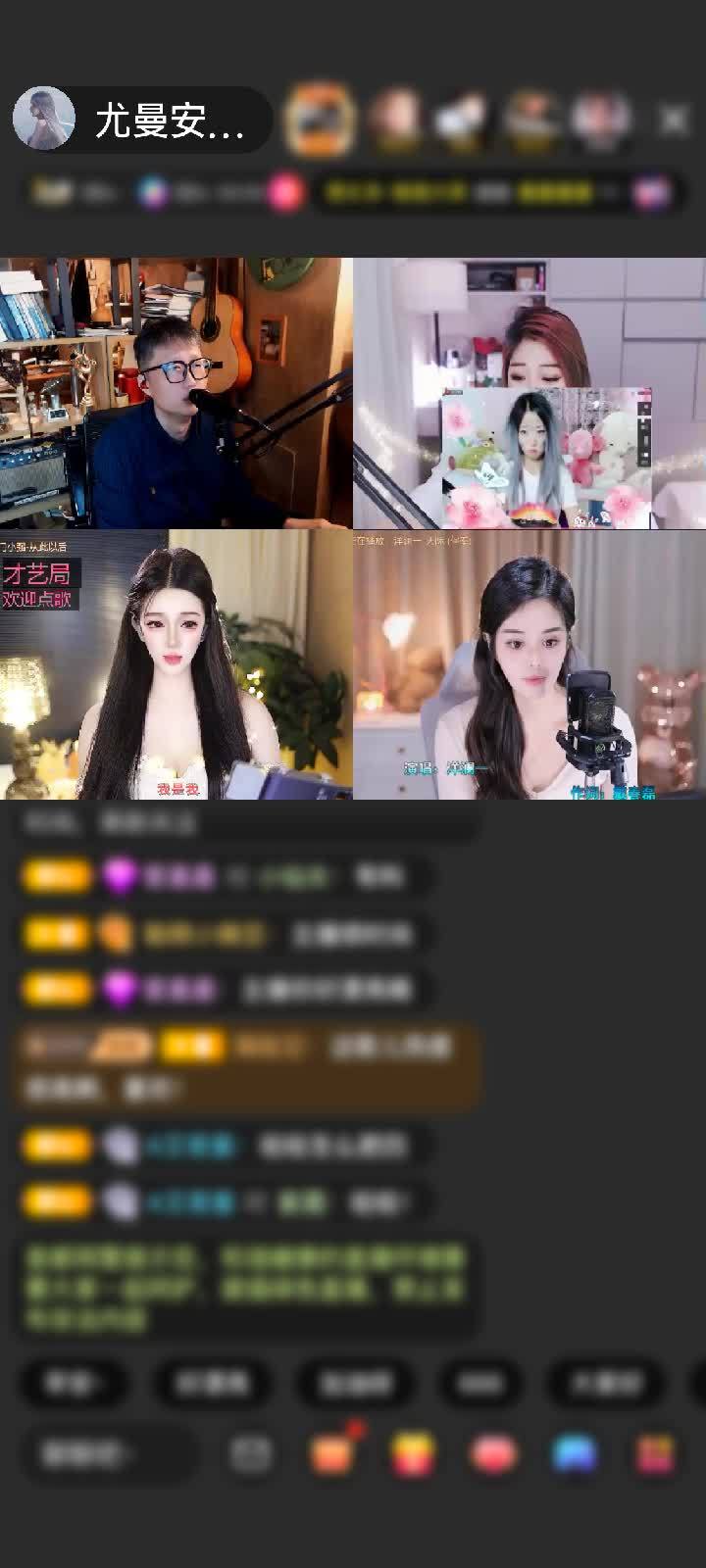The height and width of the screenshot is (1568, 706).
Task: Select the first quick-reply chip above input
Action: coord(74,1383)
